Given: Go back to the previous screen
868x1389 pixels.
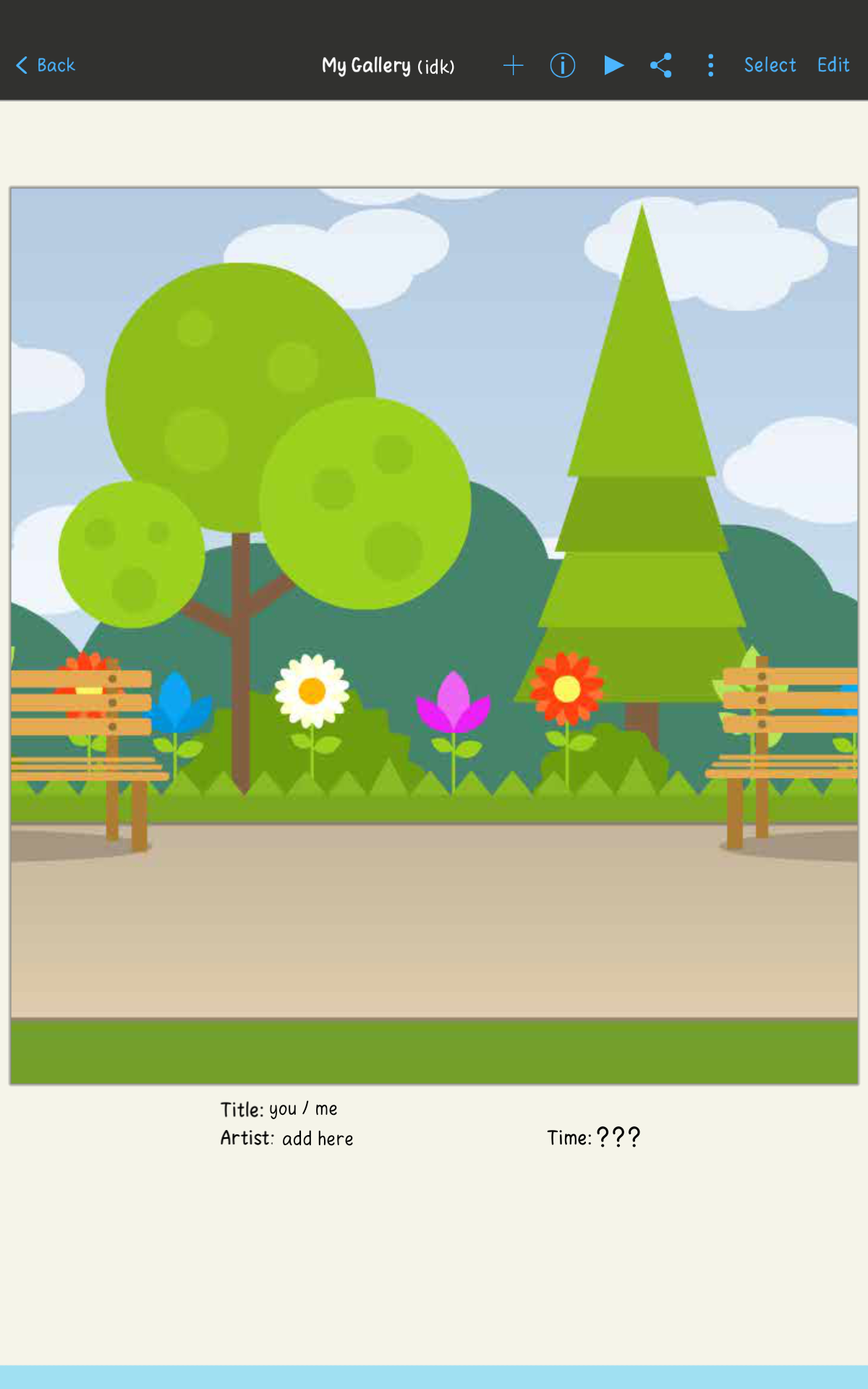Looking at the screenshot, I should [46, 65].
